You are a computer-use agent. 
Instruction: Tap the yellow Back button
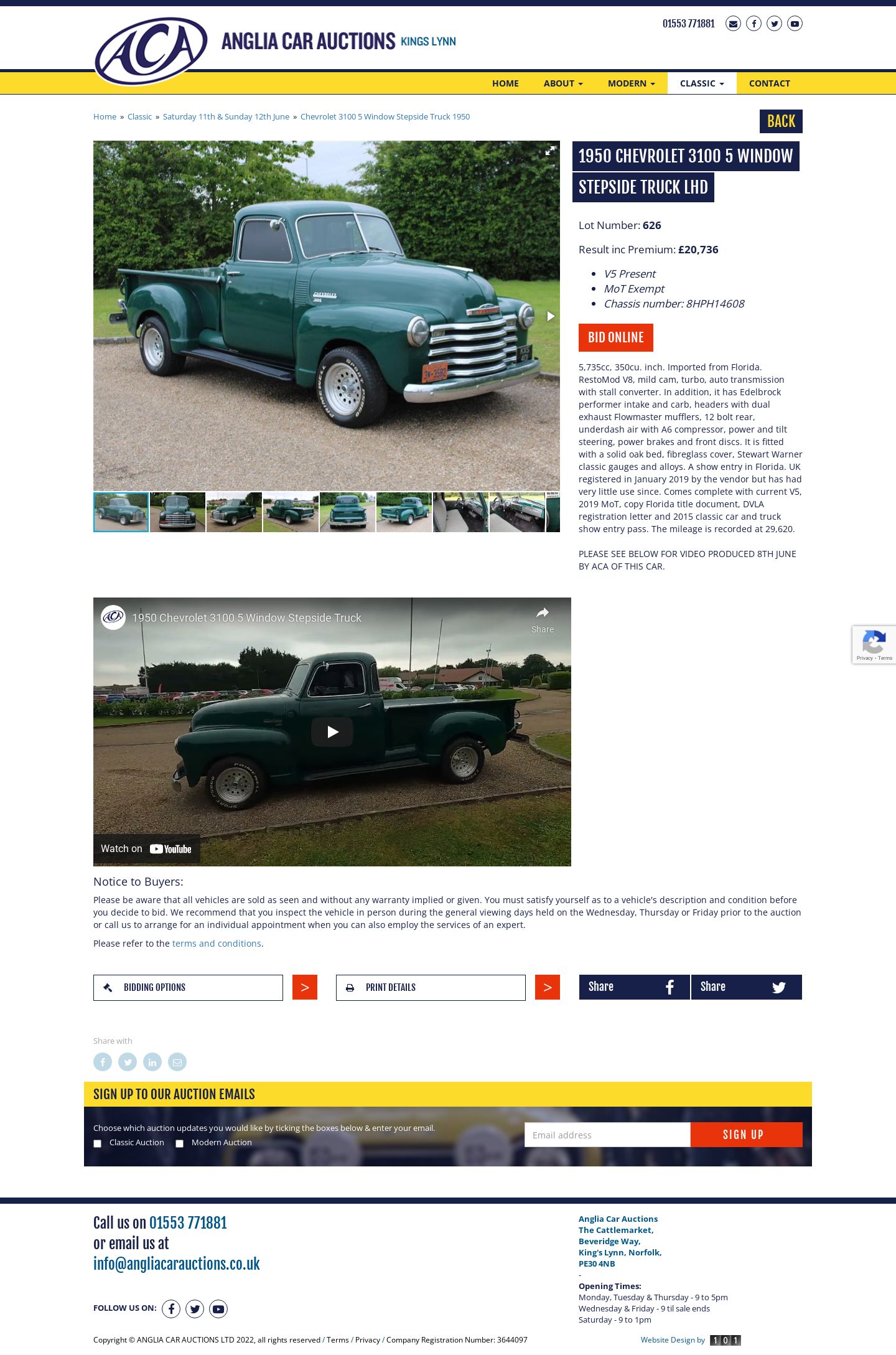point(780,121)
